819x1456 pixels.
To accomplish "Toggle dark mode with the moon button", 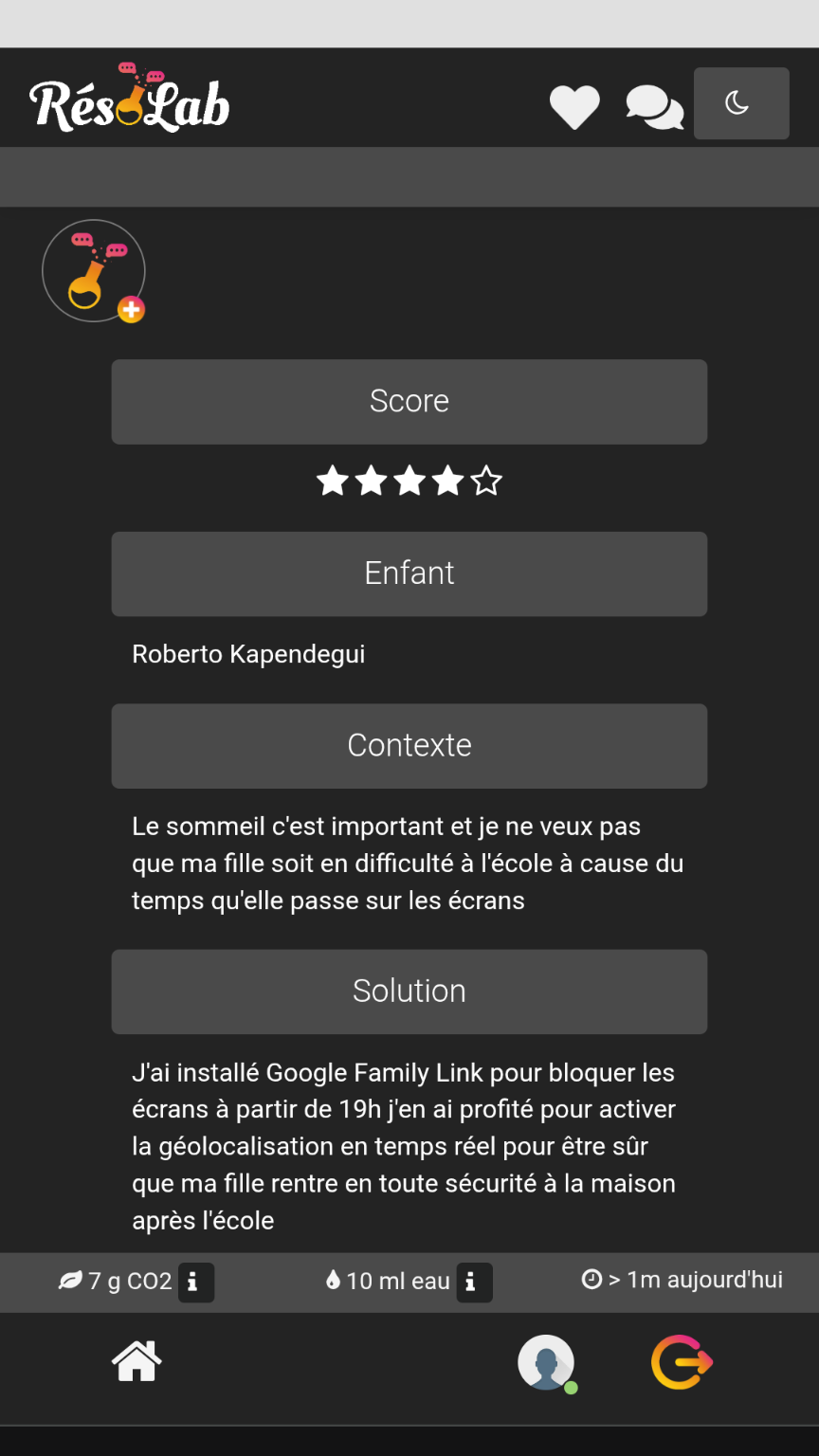I will pos(741,103).
